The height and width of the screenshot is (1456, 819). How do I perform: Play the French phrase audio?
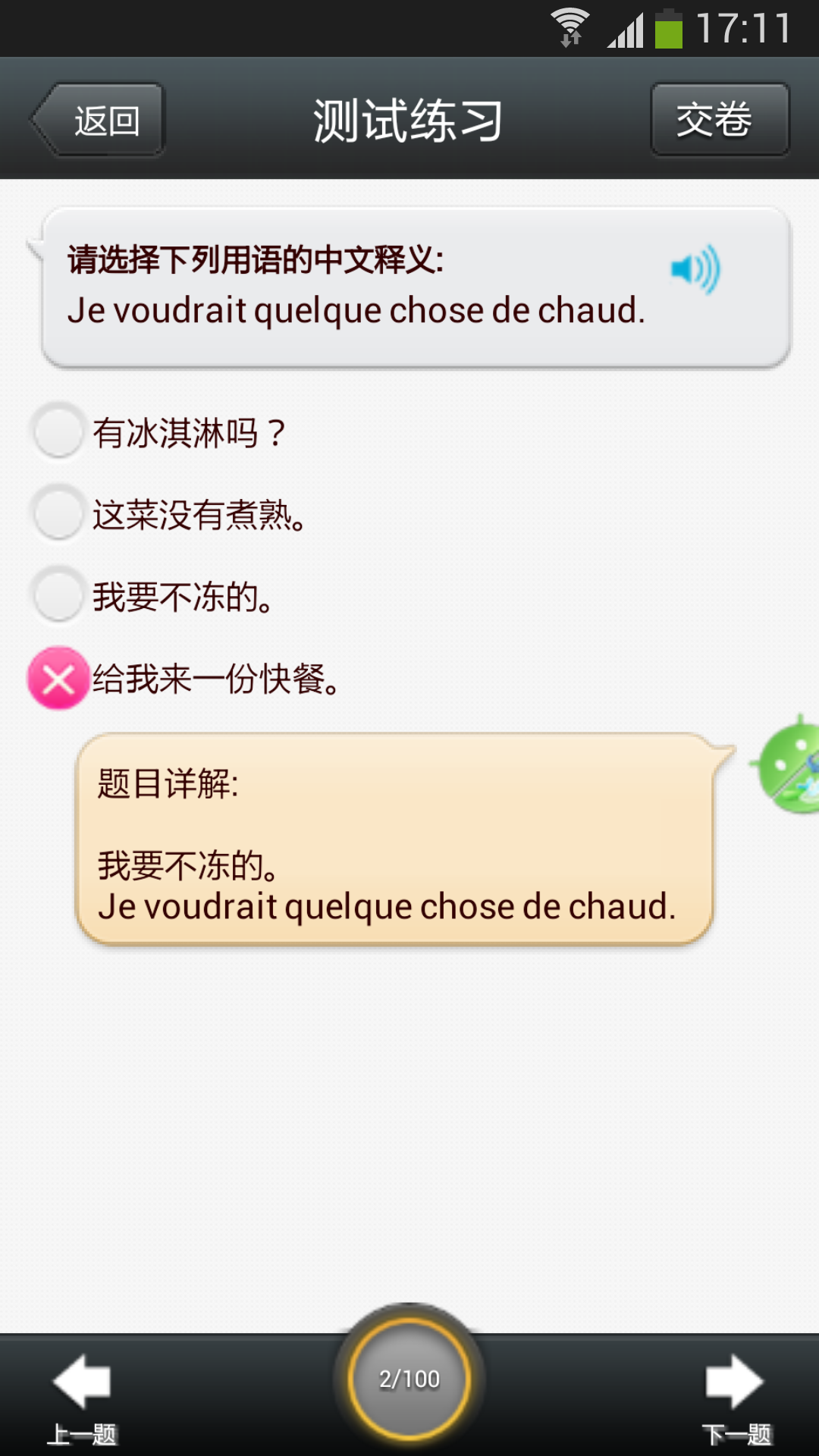pyautogui.click(x=695, y=269)
